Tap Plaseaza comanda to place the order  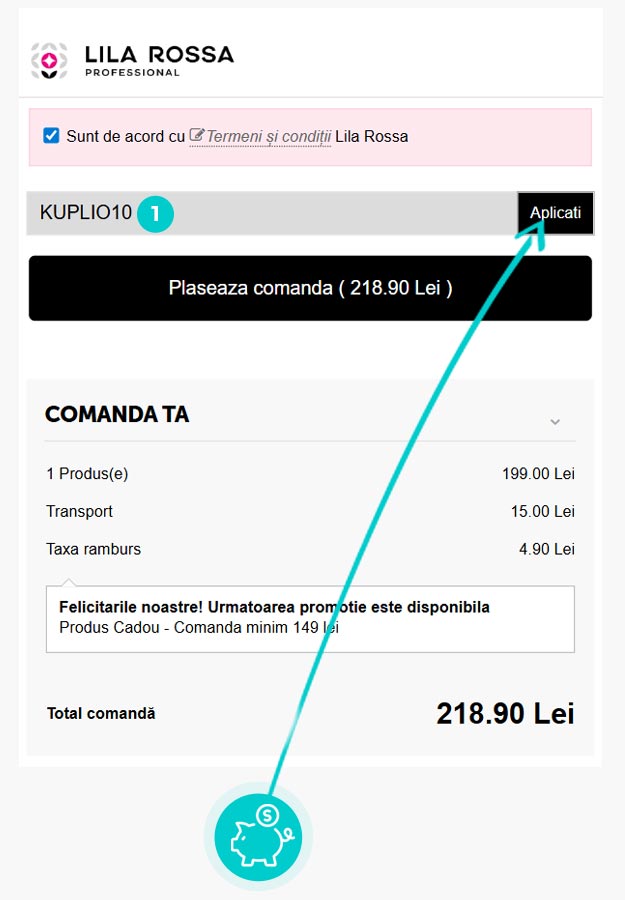(310, 288)
